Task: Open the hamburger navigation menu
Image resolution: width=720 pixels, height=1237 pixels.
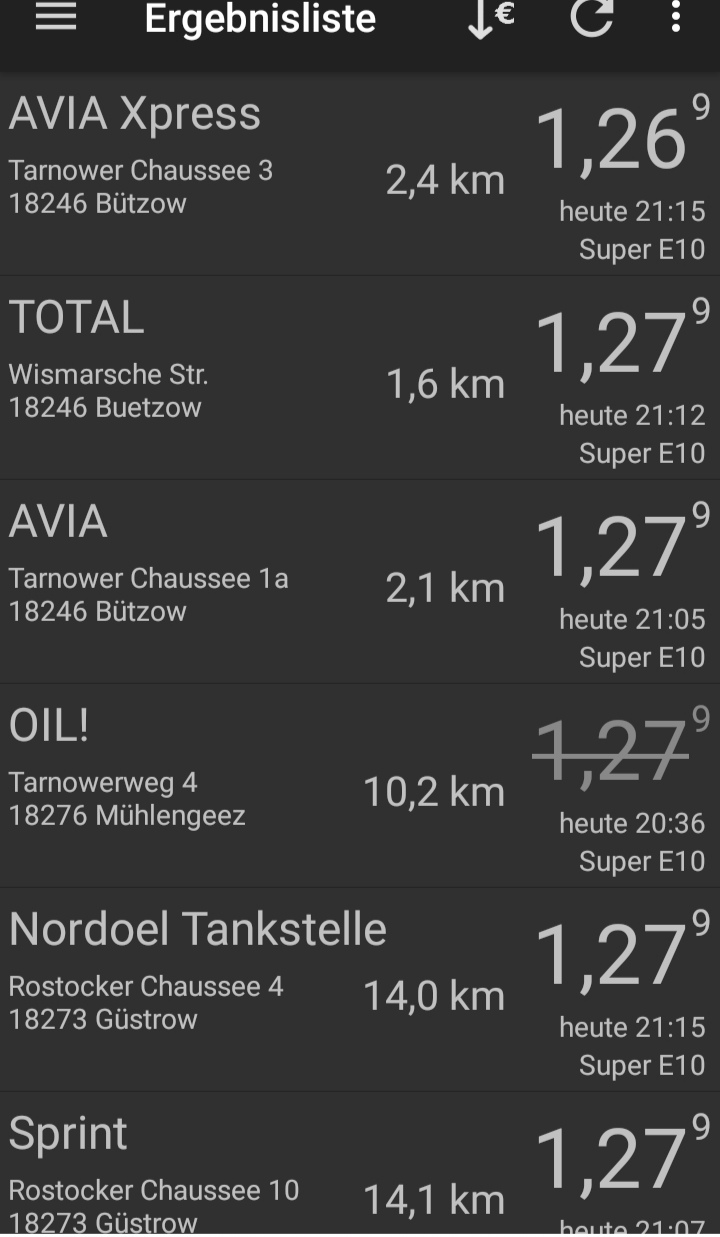Action: pyautogui.click(x=56, y=19)
